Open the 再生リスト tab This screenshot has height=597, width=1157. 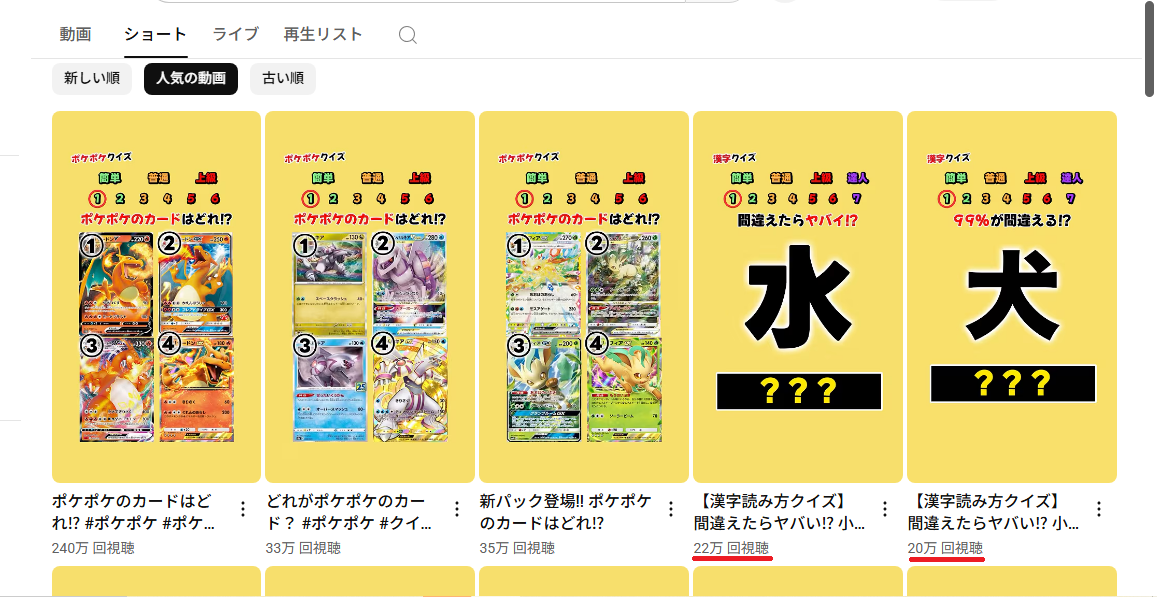[323, 34]
